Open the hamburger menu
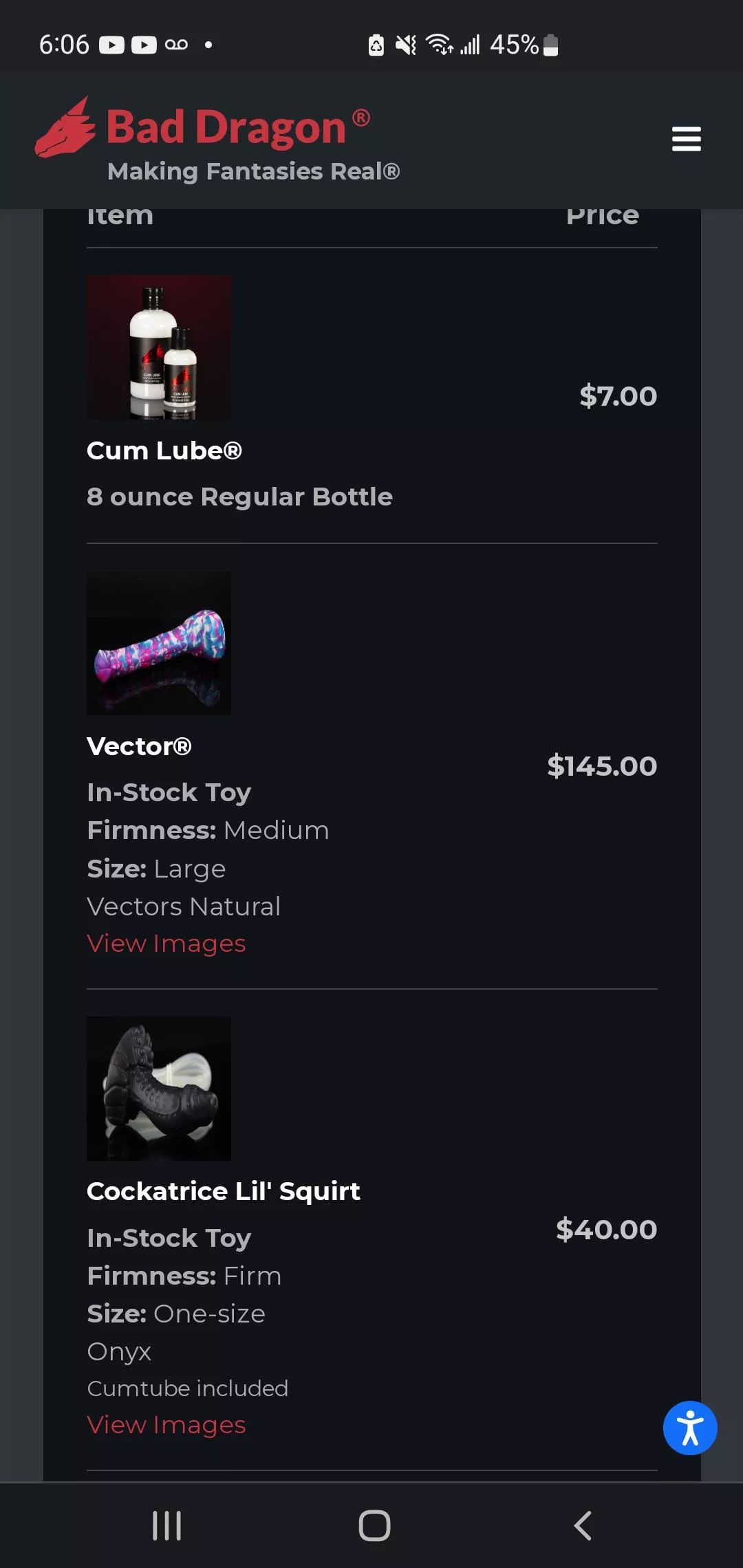 (686, 139)
